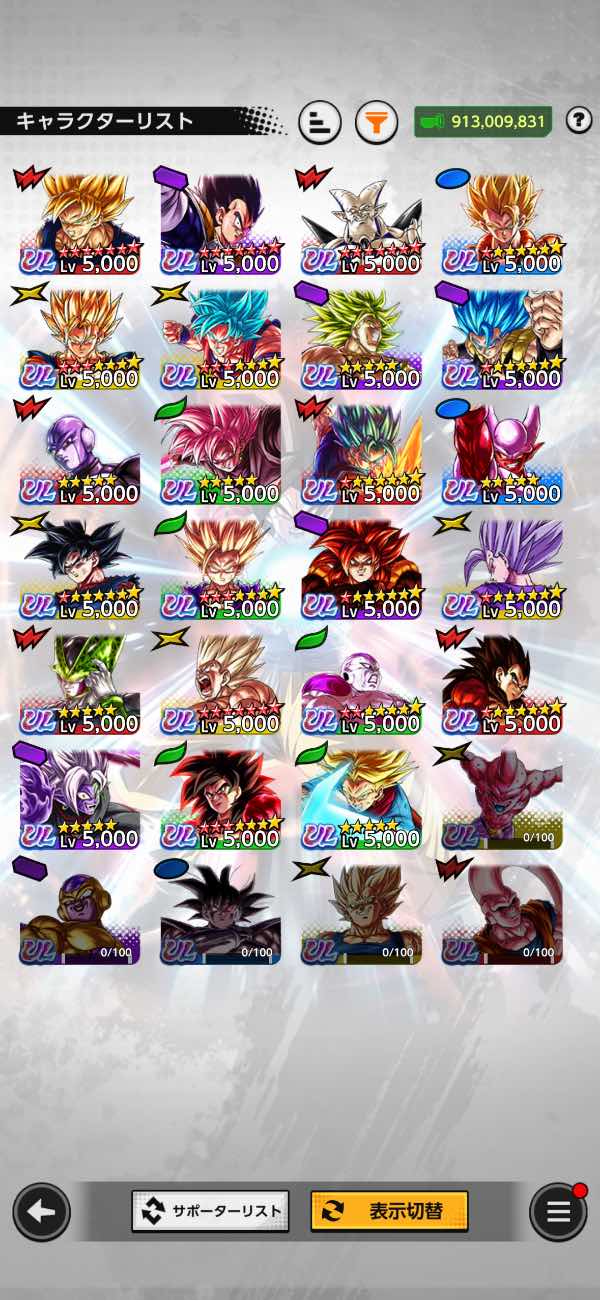Select the purple Hit character card
This screenshot has height=1300, width=600.
80,451
